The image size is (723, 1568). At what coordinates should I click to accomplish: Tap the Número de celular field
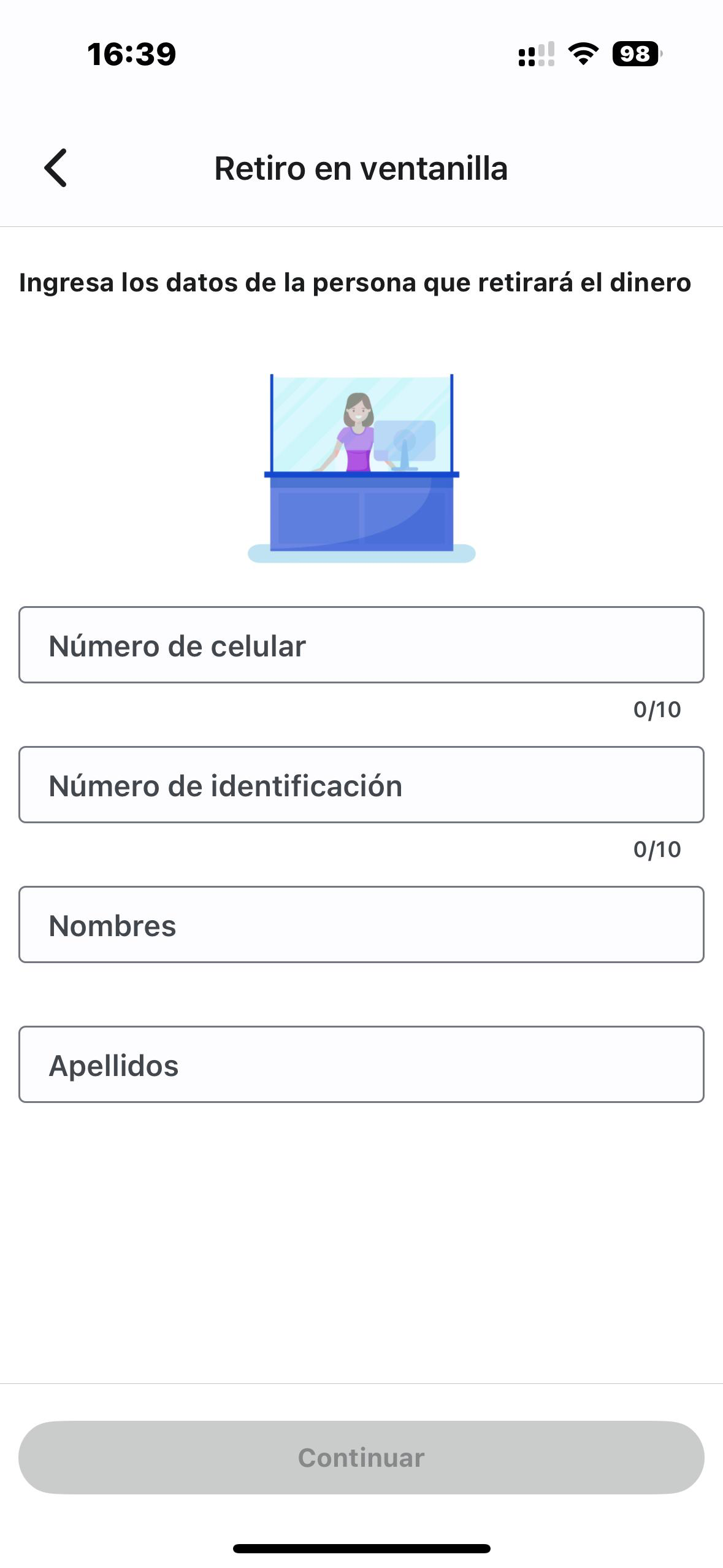[361, 645]
